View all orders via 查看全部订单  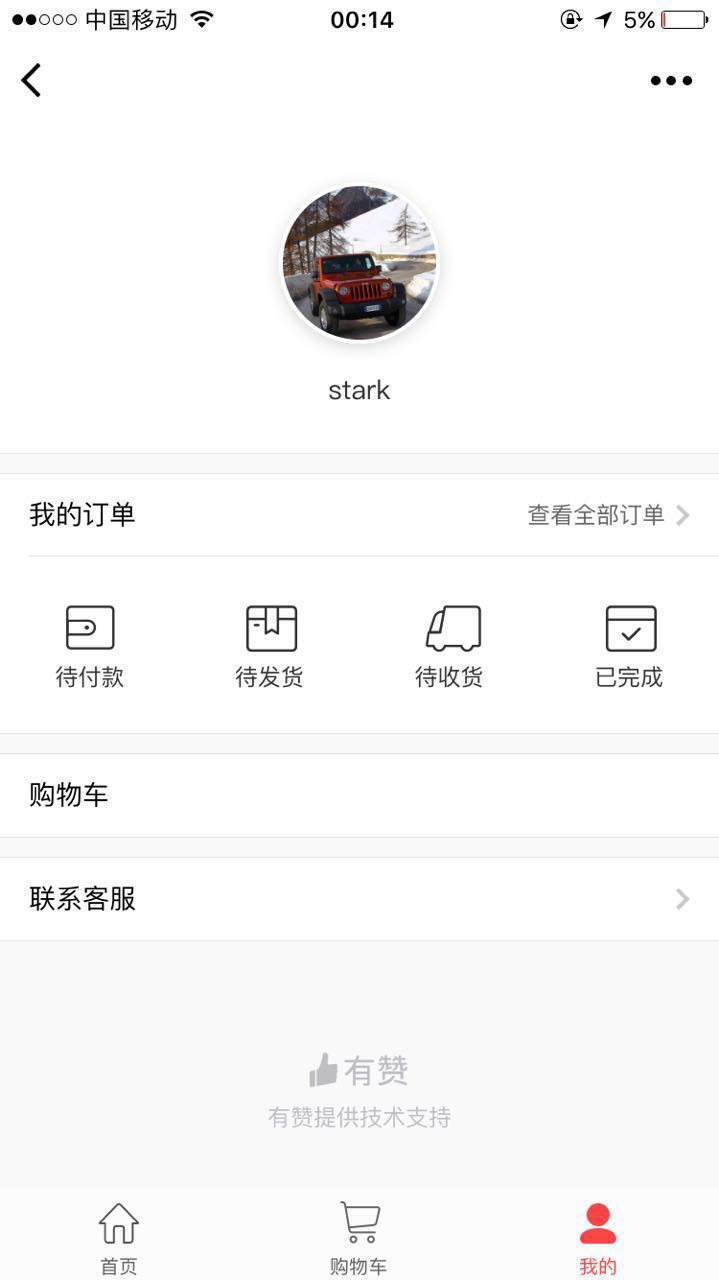pyautogui.click(x=608, y=515)
